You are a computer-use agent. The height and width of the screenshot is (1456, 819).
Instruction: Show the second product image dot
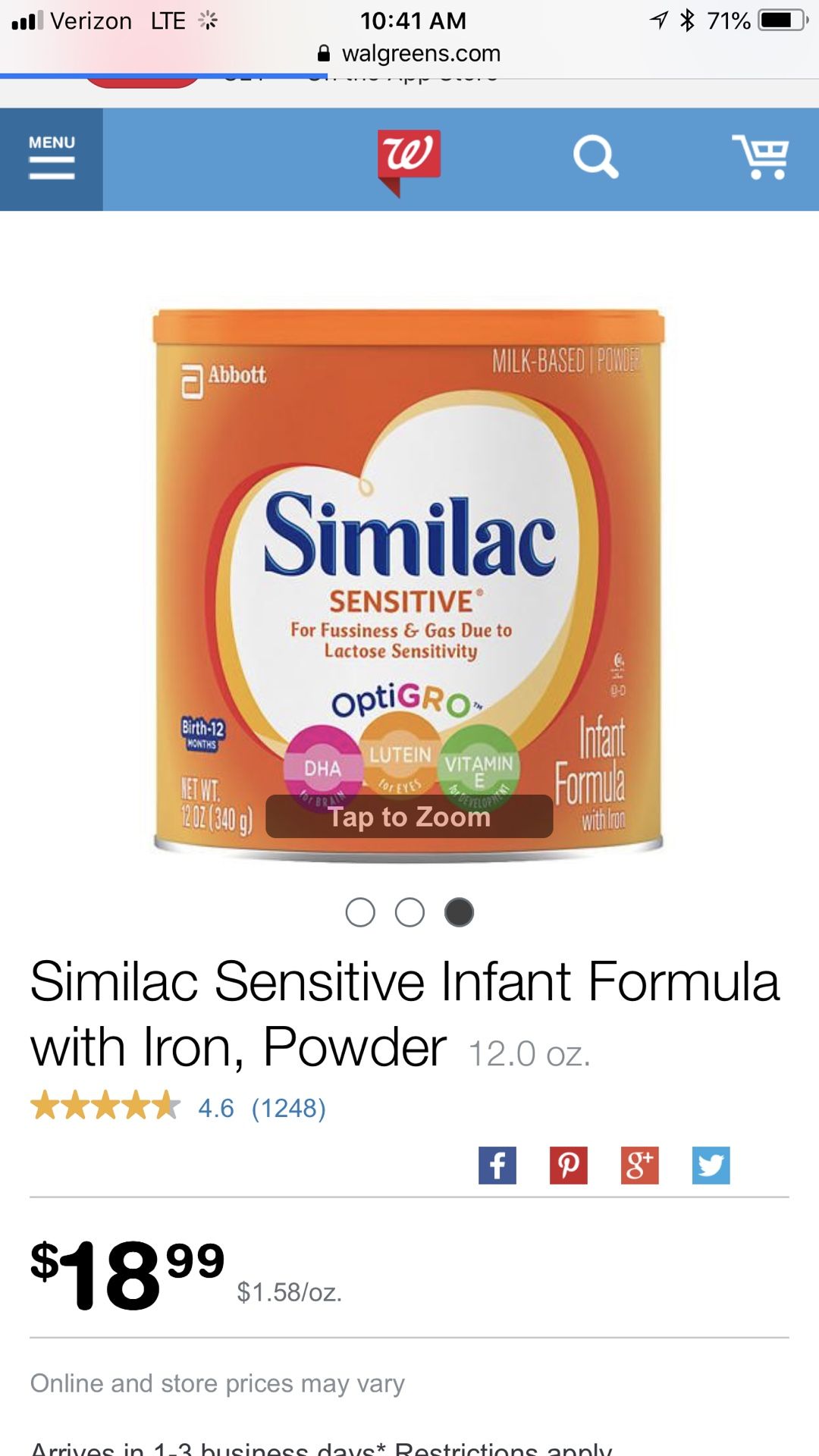(409, 912)
